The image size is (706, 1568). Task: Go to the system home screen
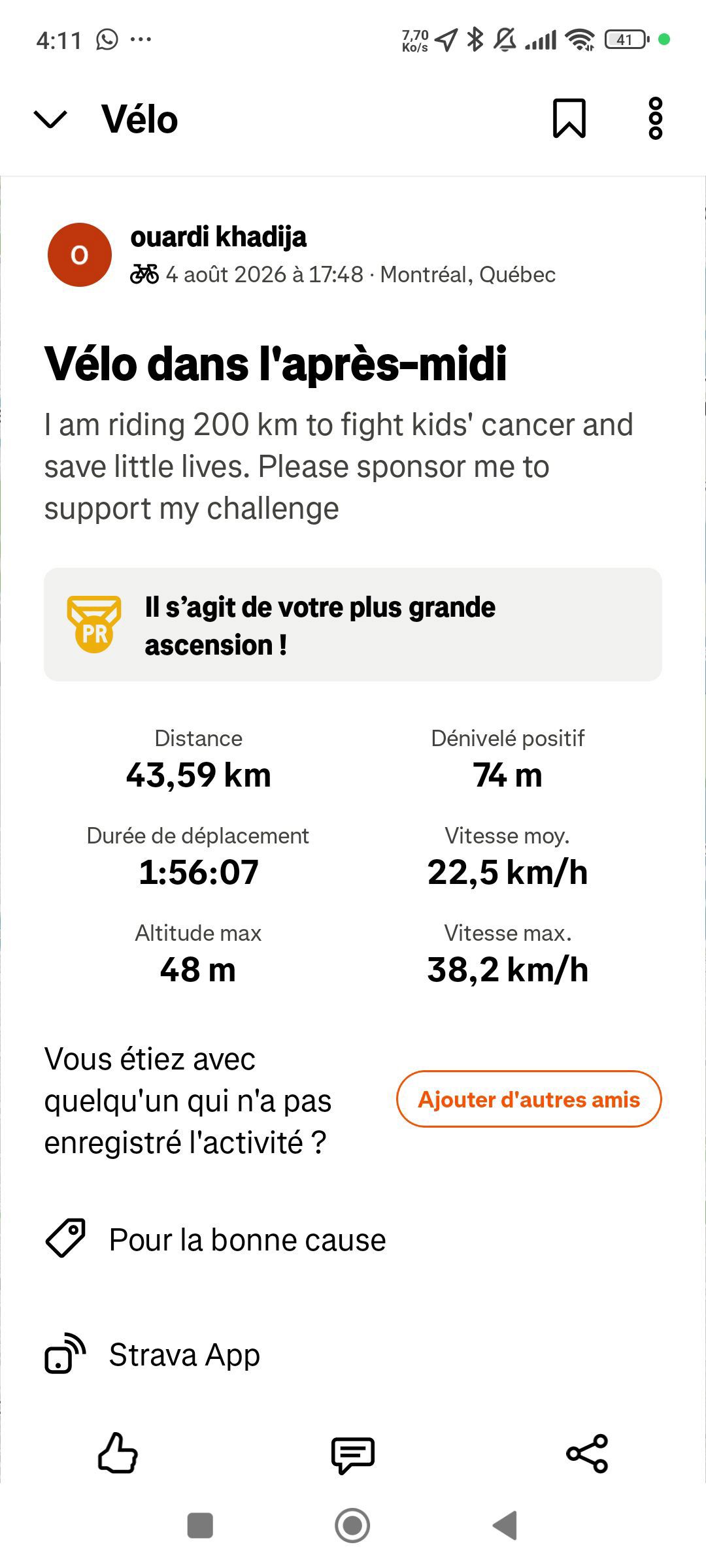pos(352,1526)
